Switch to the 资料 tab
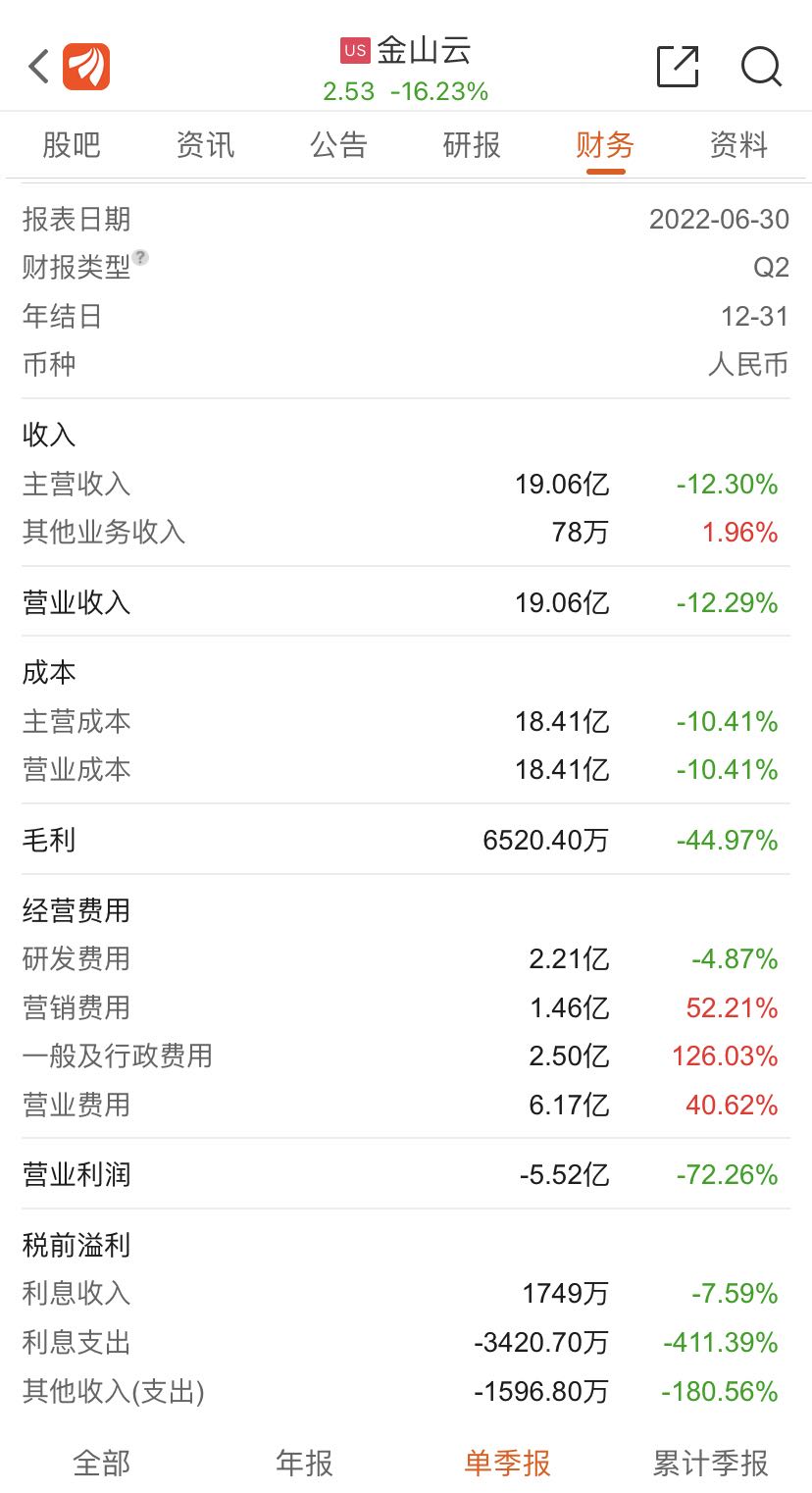This screenshot has width=812, height=1493. coord(738,145)
